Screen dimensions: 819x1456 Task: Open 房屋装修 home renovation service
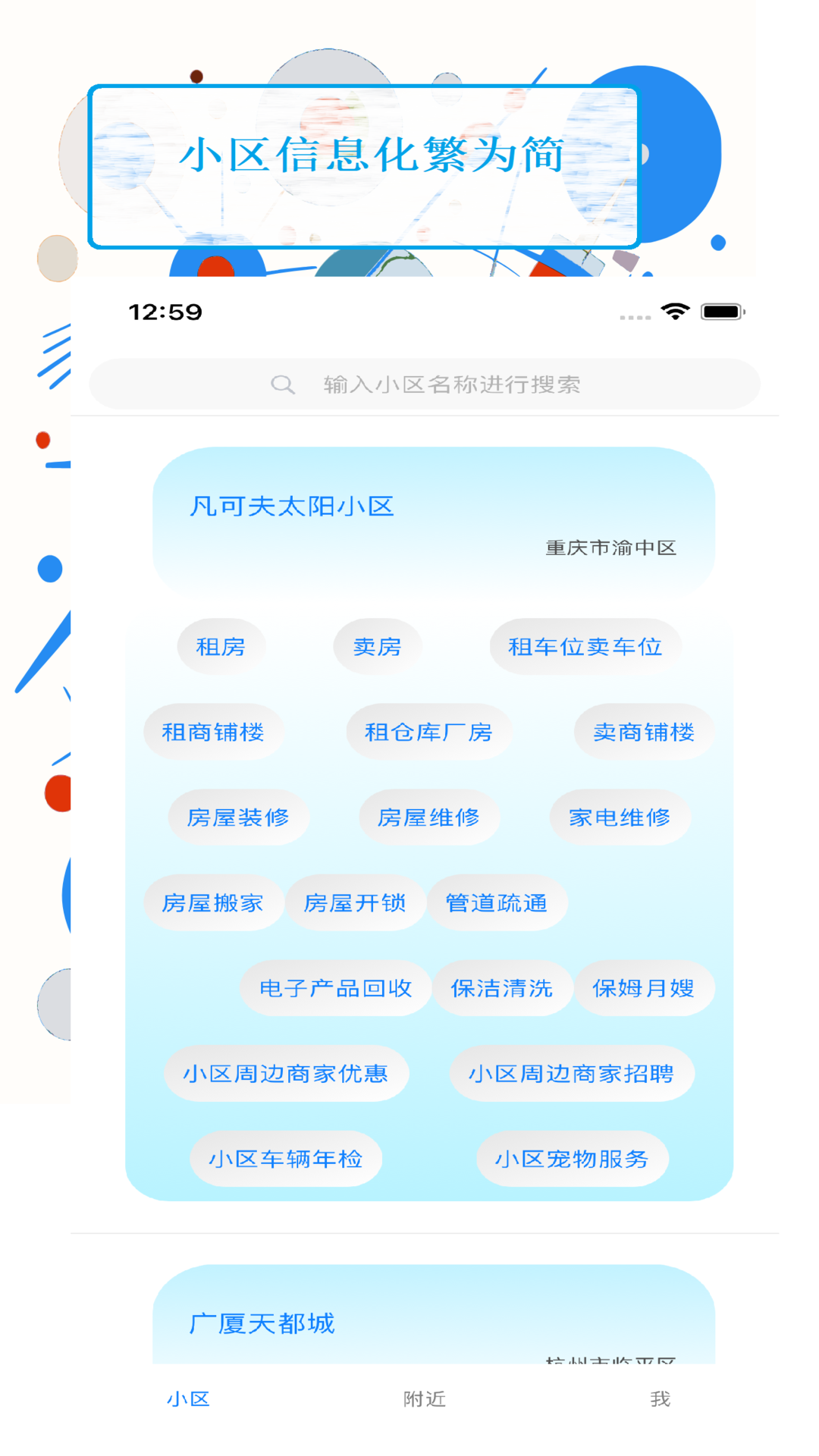point(238,817)
